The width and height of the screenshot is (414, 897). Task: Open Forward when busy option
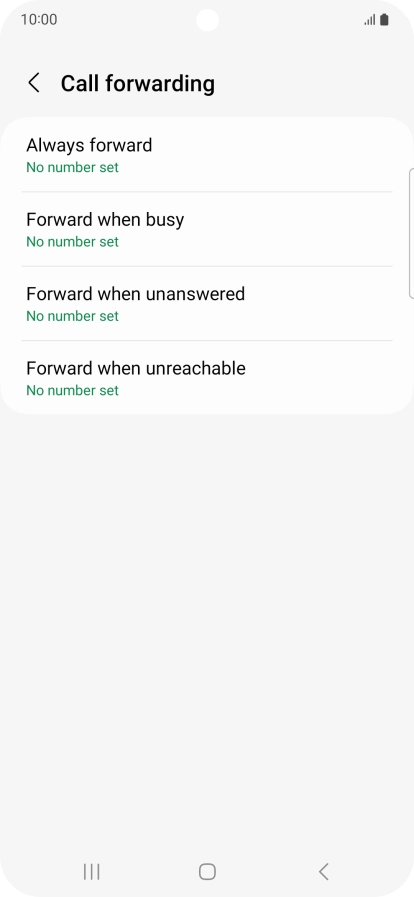(207, 229)
